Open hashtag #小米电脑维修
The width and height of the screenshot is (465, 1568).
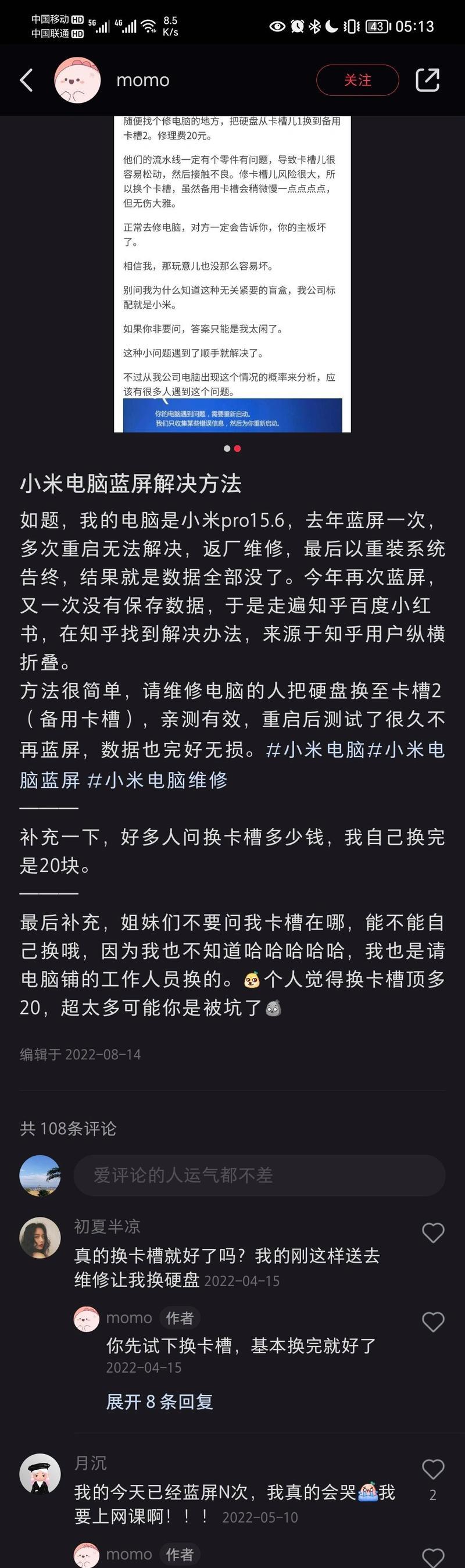point(157,780)
